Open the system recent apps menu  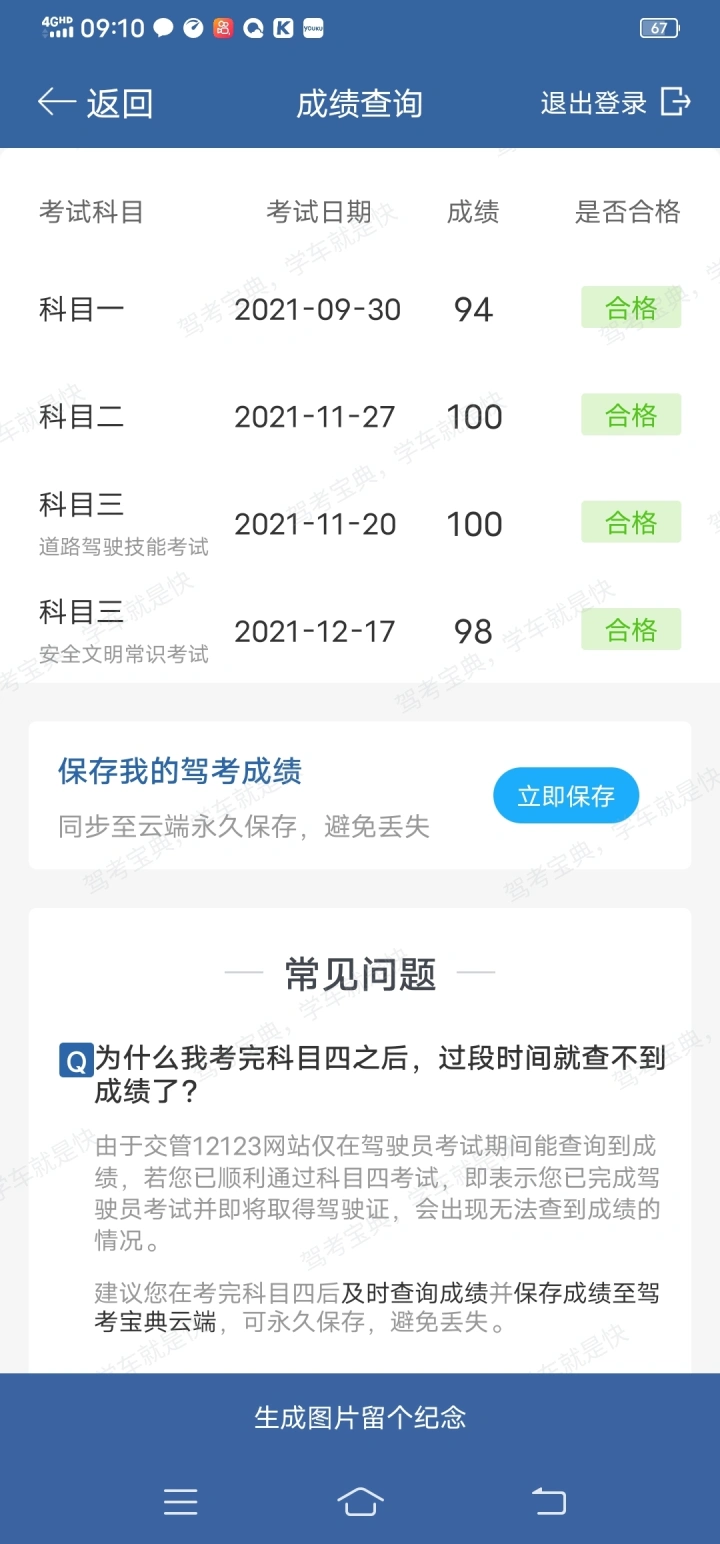coord(180,1502)
